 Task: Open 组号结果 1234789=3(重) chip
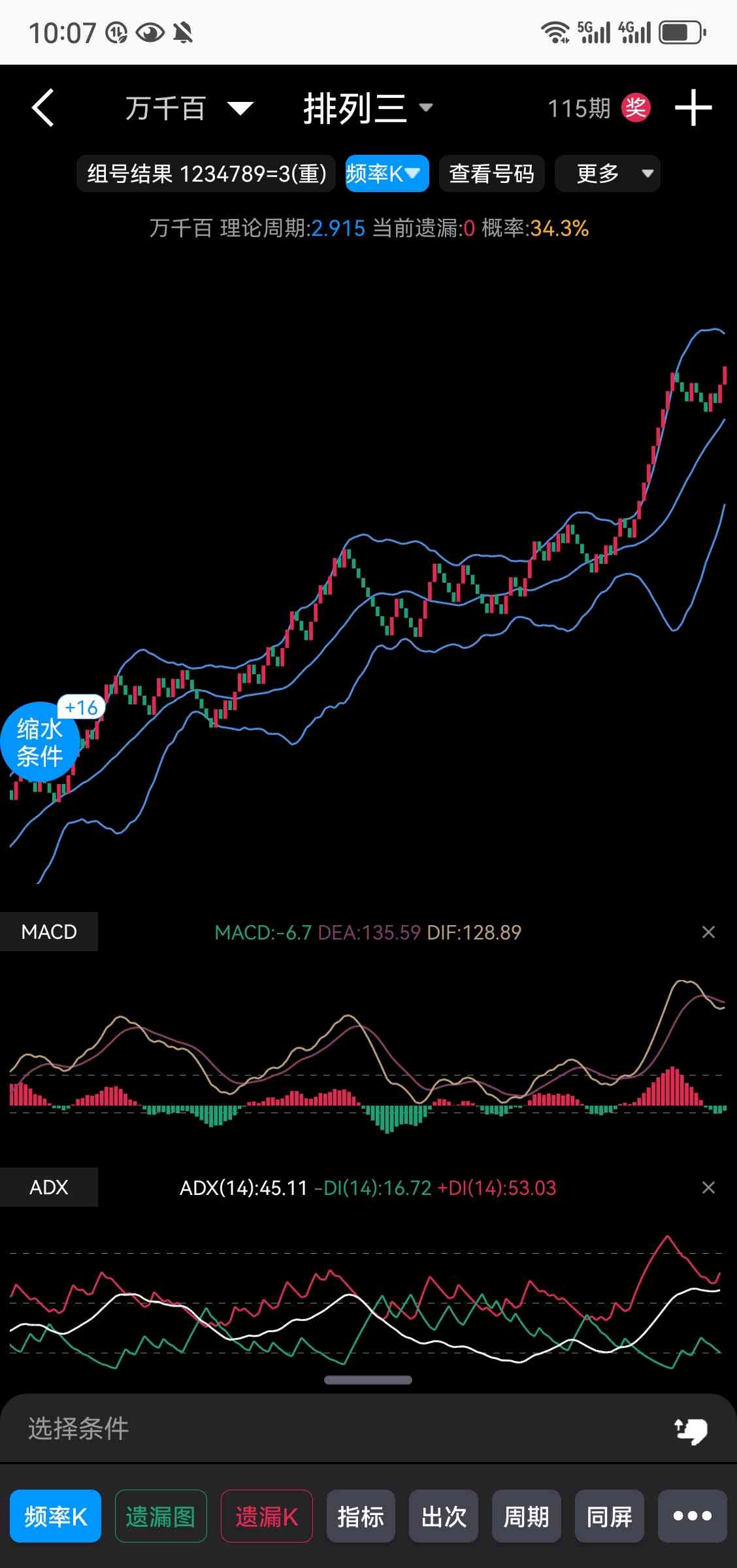206,174
